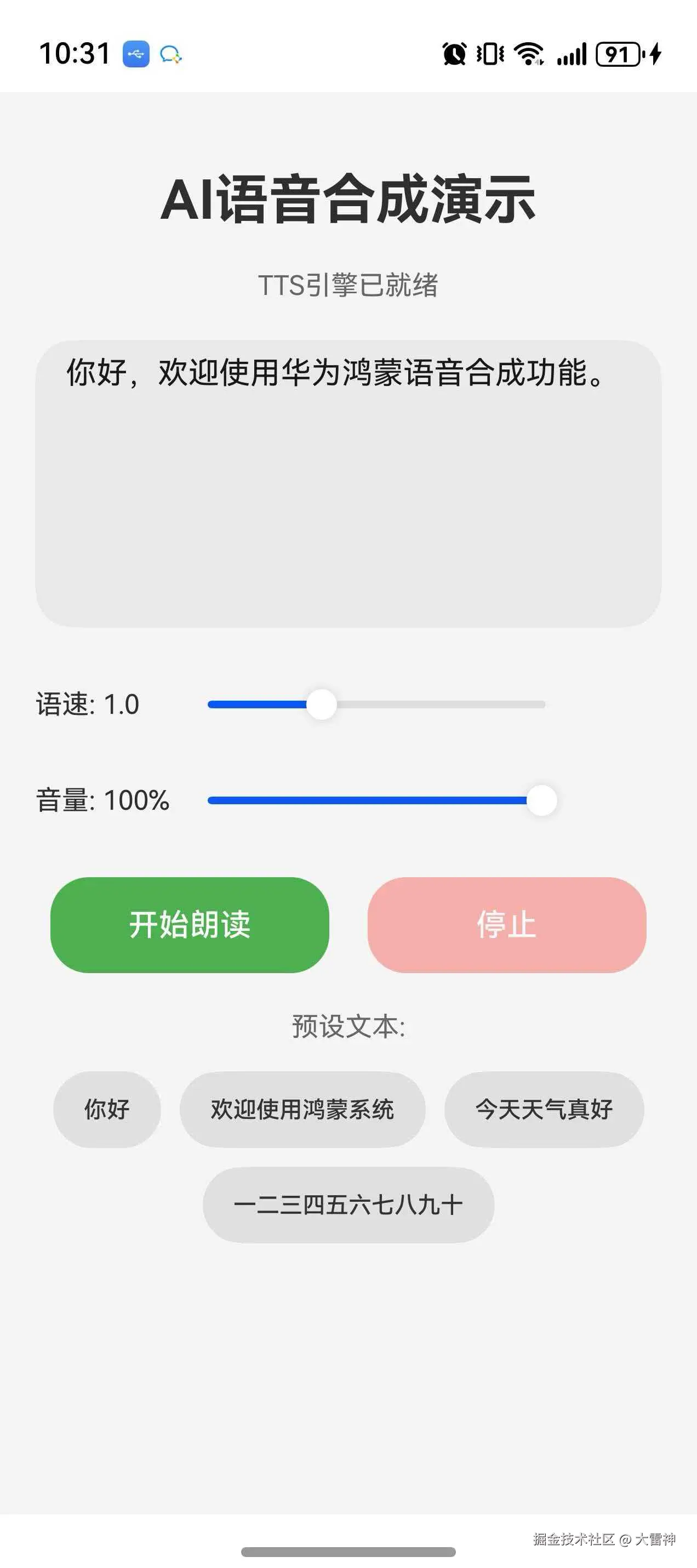697x1568 pixels.
Task: Click the charging bolt icon next to battery
Action: 654,54
